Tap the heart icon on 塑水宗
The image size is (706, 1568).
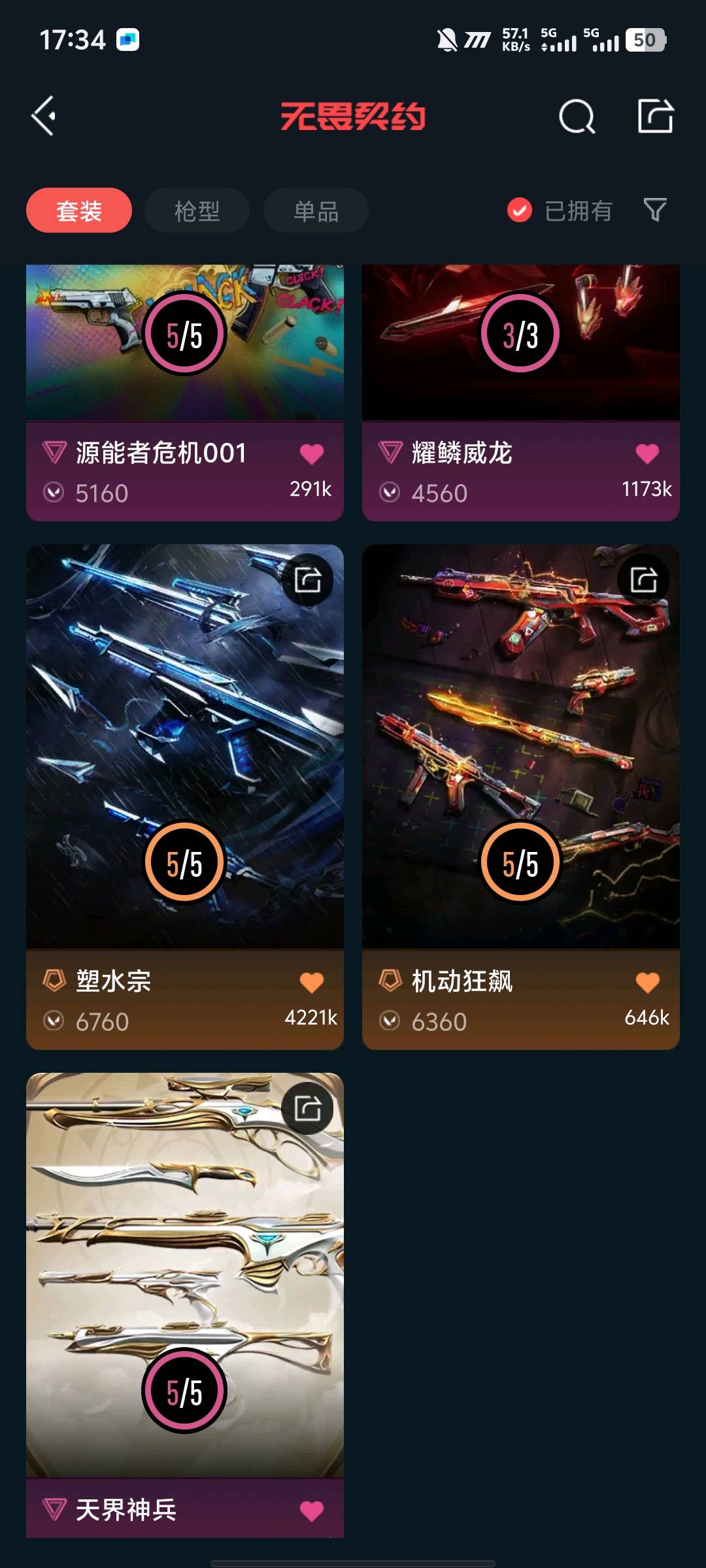click(312, 982)
